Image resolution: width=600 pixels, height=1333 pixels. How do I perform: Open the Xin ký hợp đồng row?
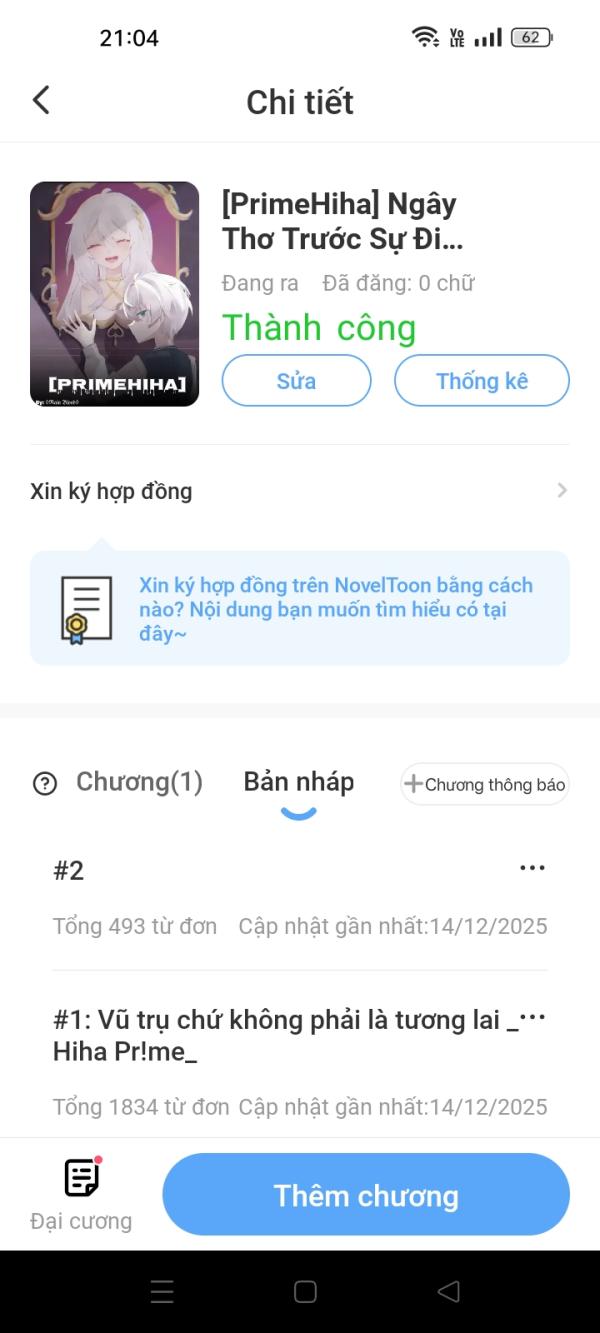pos(300,491)
